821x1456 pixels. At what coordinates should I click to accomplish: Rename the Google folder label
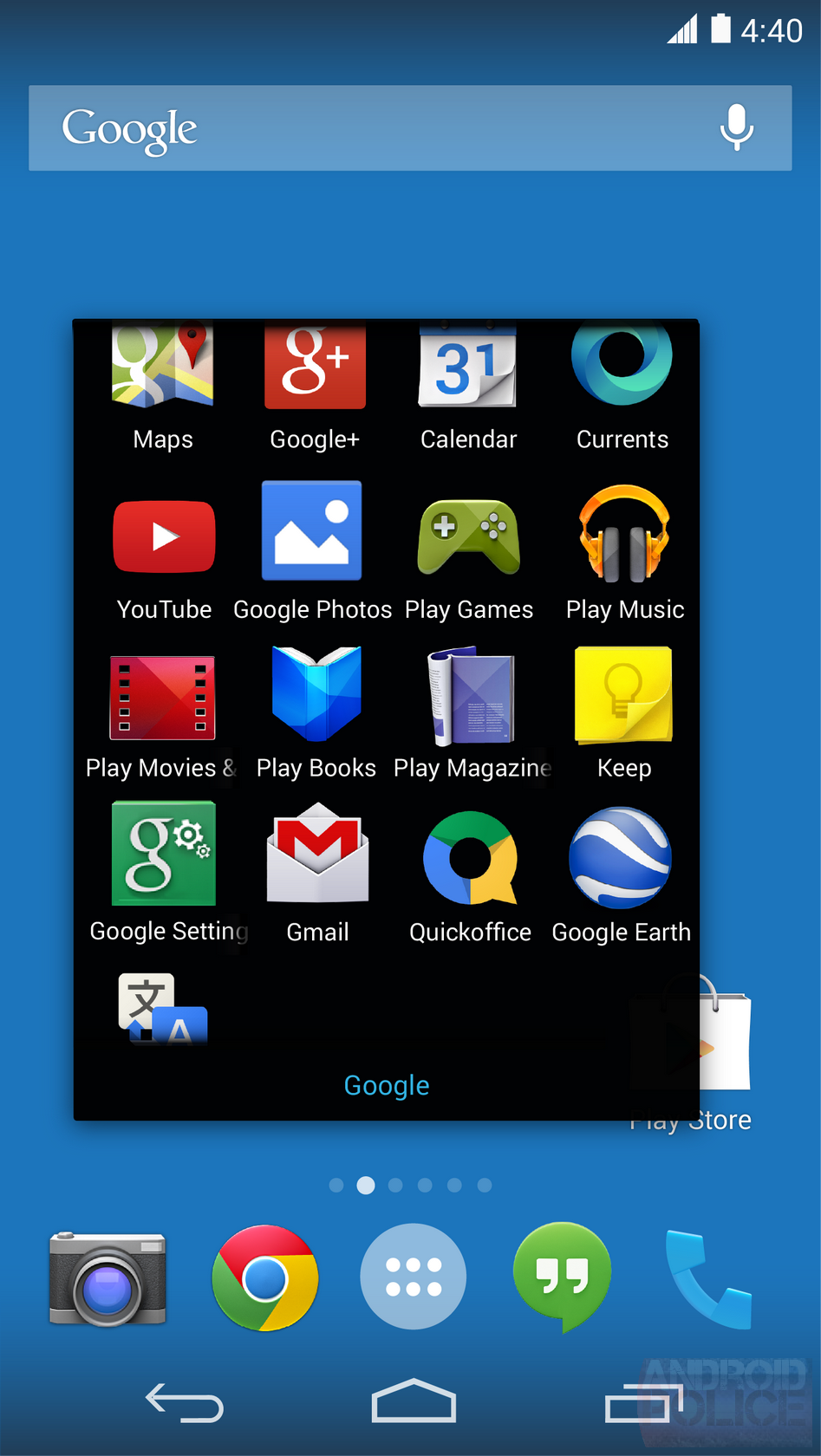[386, 1085]
